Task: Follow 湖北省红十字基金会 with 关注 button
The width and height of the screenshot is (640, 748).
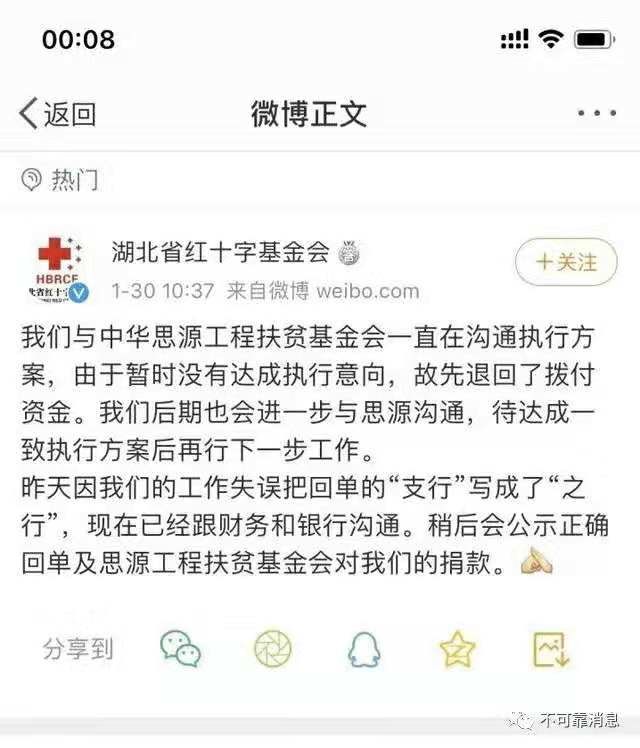Action: click(x=566, y=262)
